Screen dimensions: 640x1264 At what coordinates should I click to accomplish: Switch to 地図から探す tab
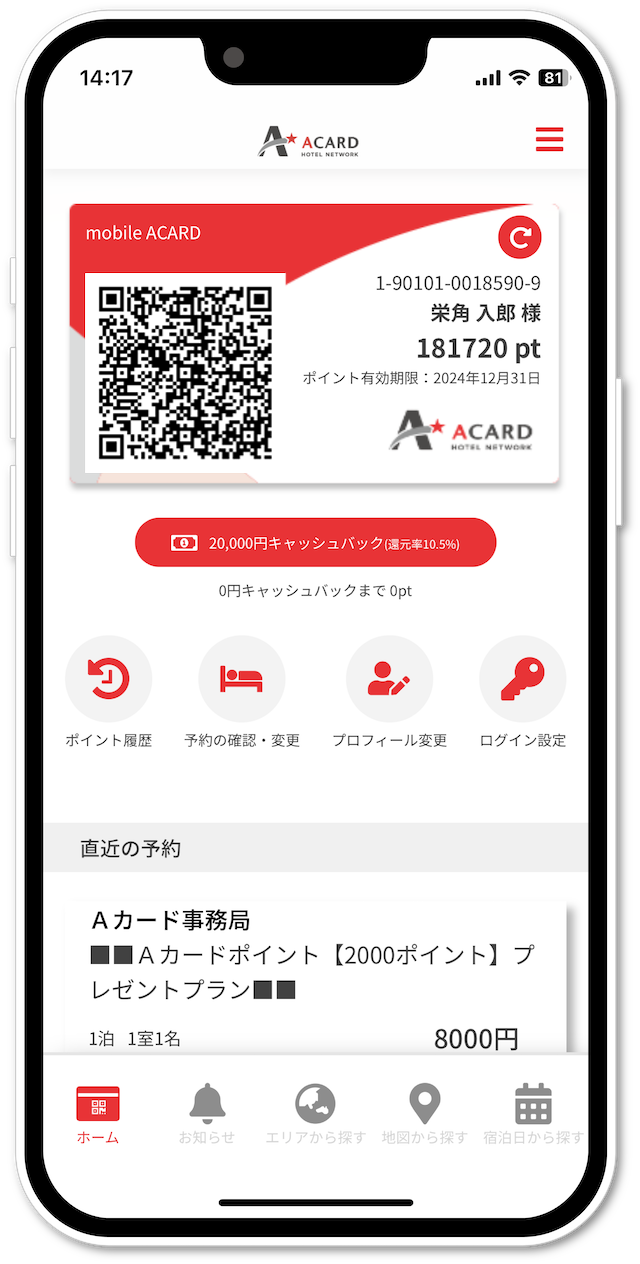click(425, 1114)
